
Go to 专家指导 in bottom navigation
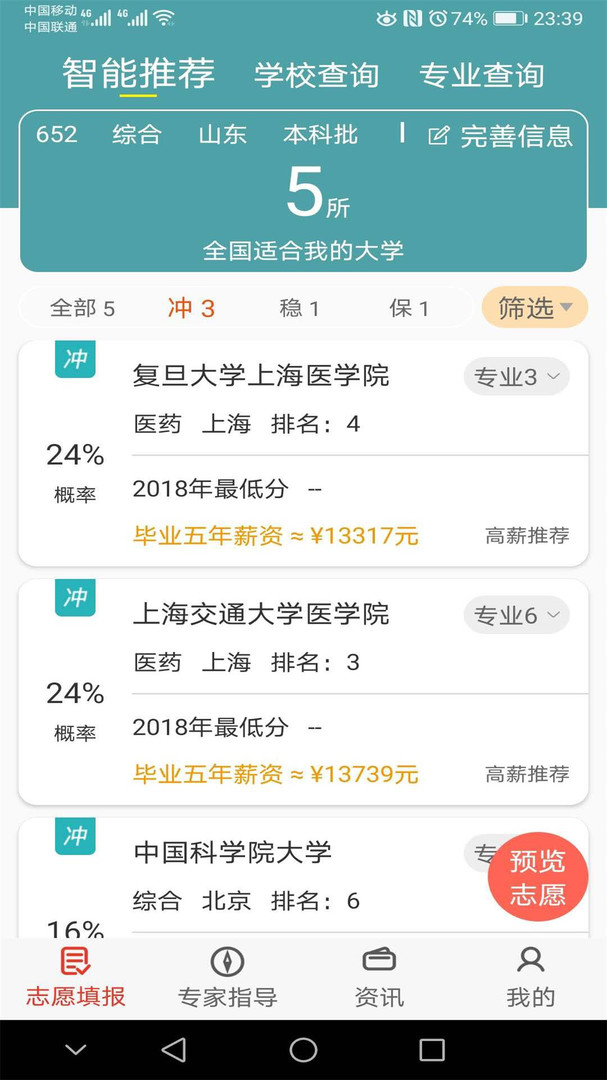227,979
